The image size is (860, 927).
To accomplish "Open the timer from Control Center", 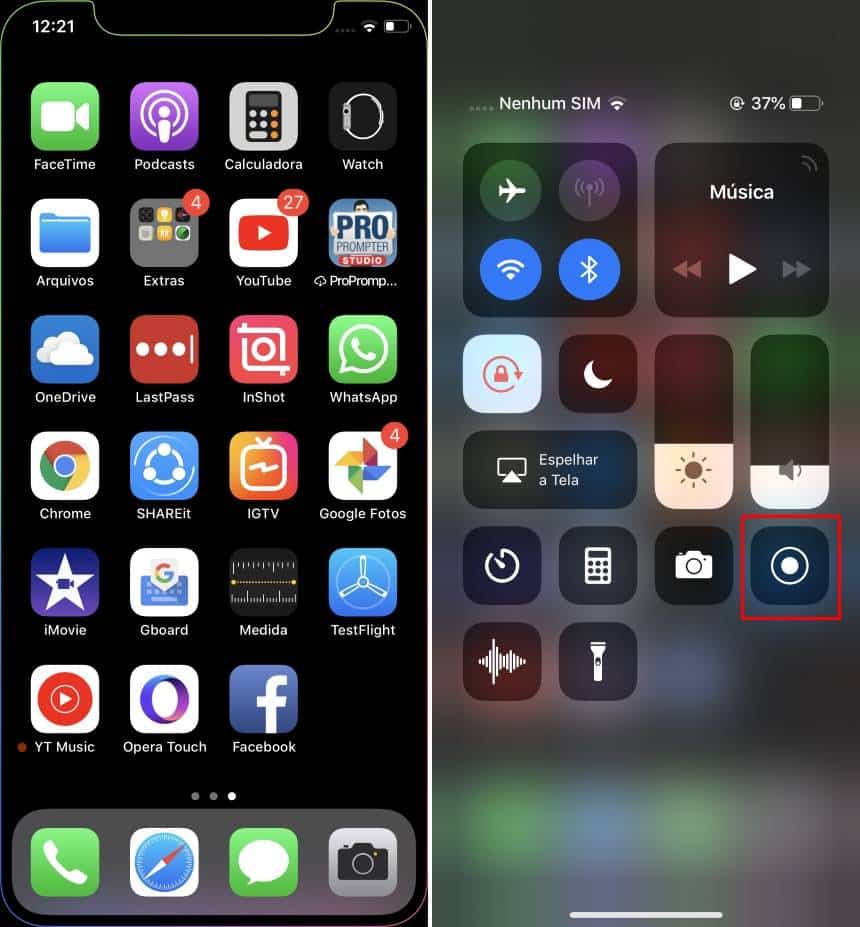I will point(502,566).
